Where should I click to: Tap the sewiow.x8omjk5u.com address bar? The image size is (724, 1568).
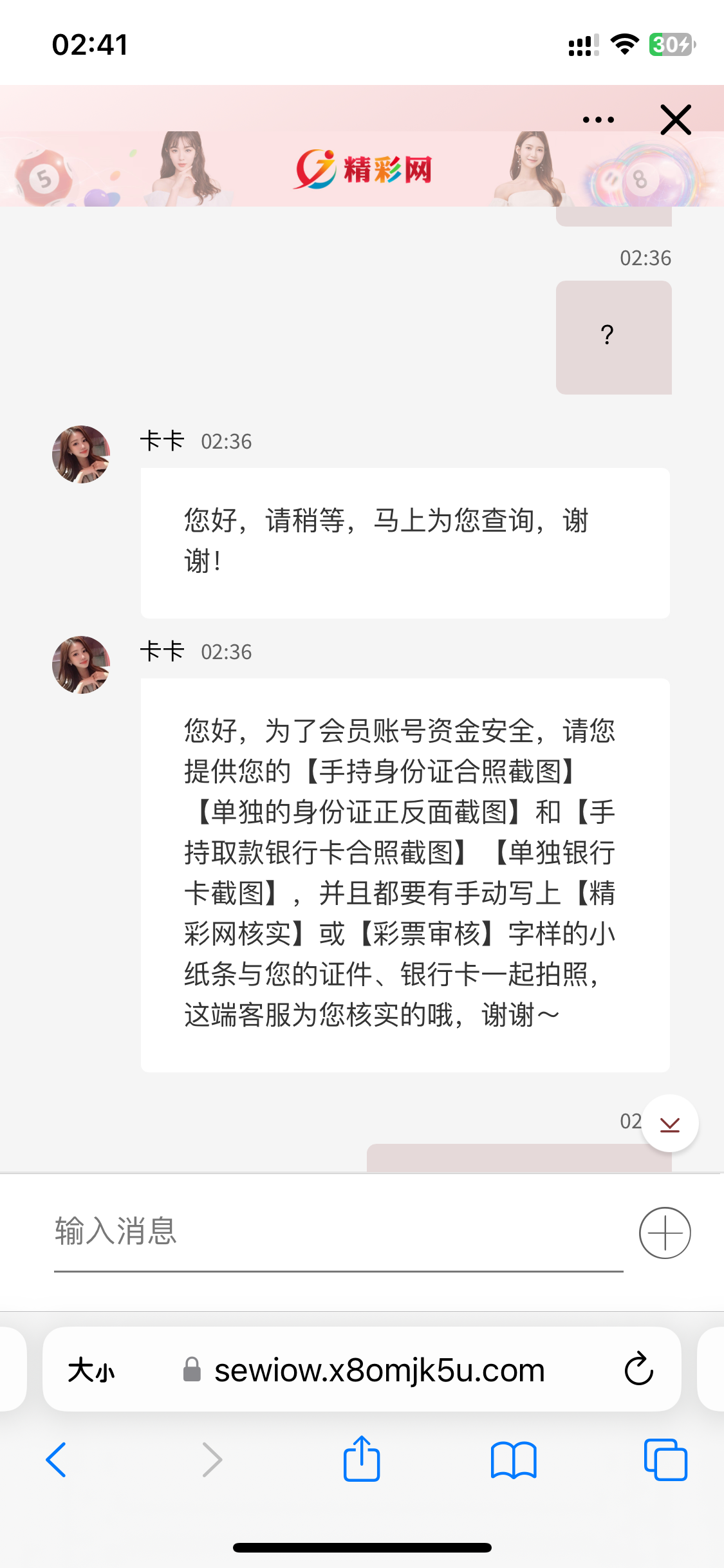(x=380, y=1370)
